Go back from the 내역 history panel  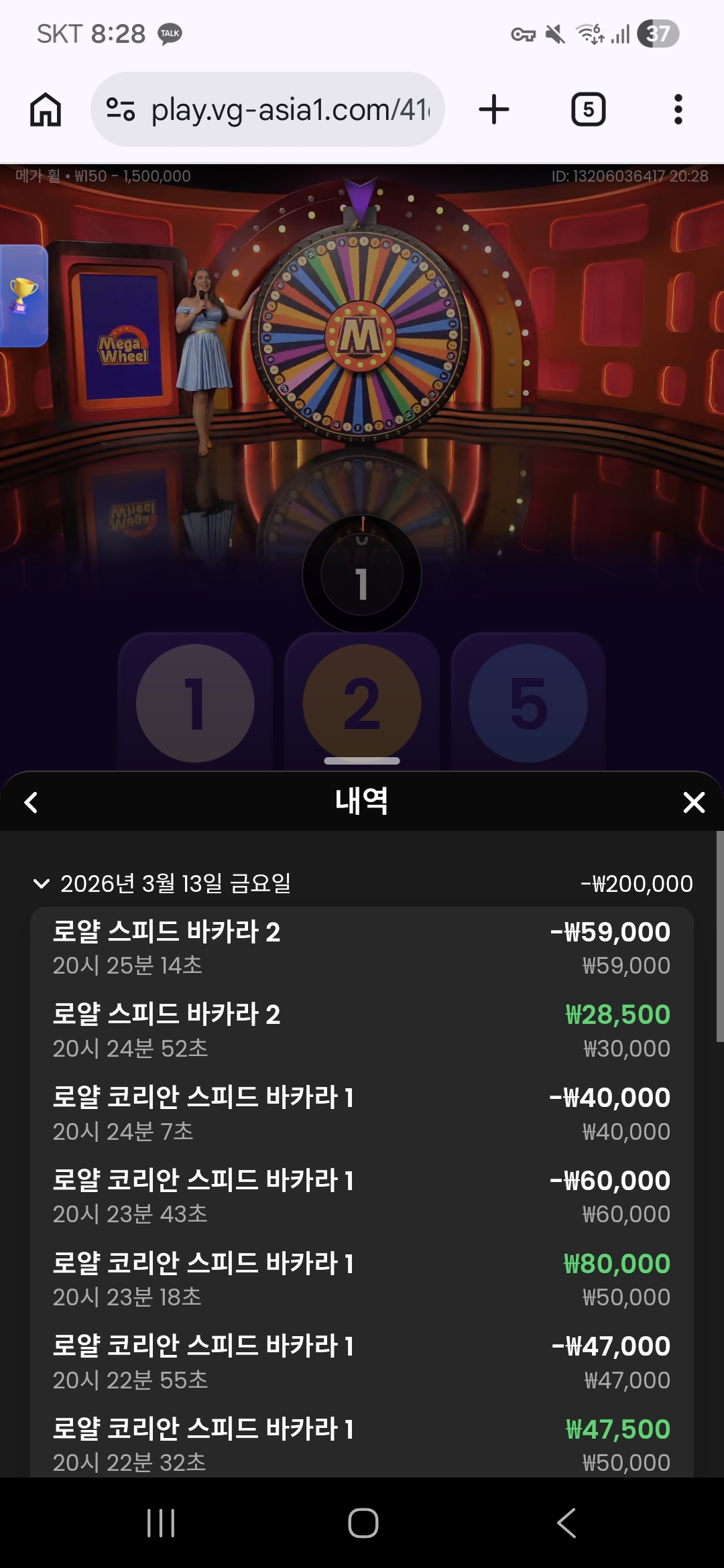(31, 802)
